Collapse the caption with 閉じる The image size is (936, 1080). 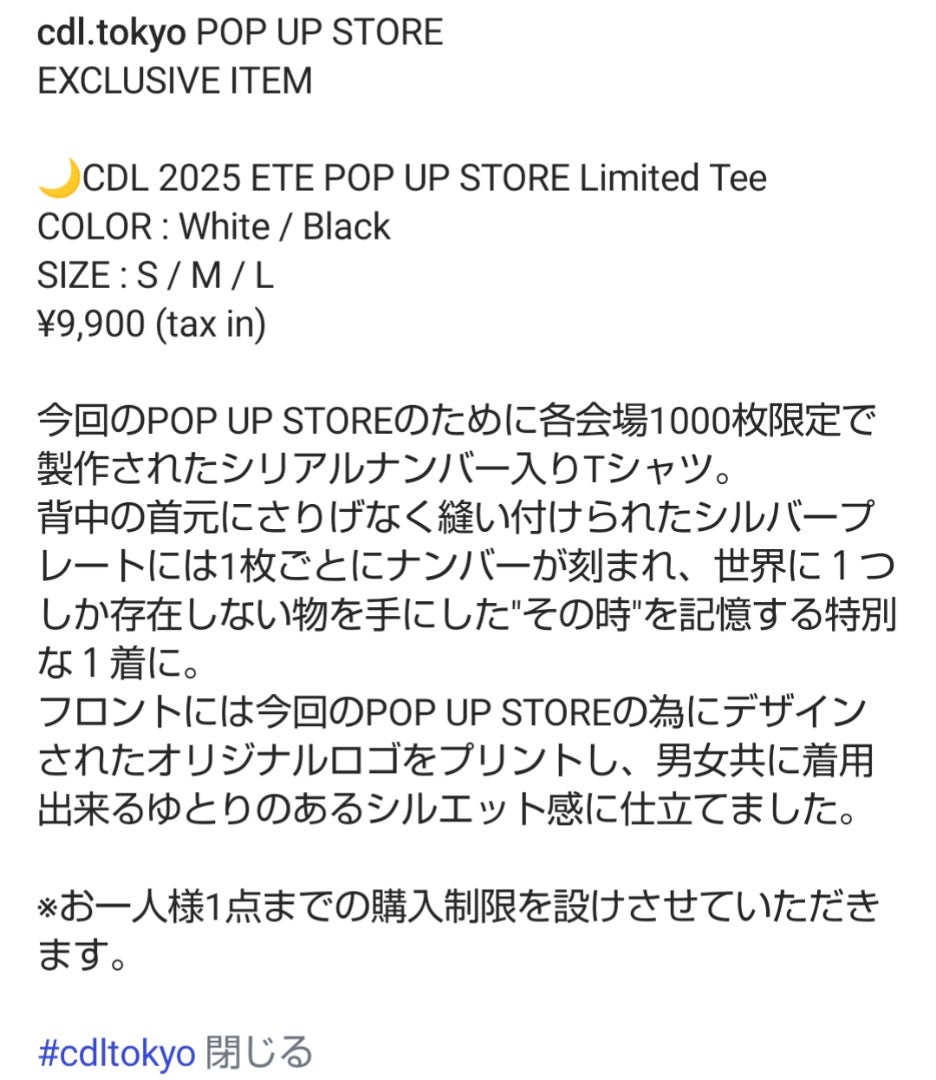coord(259,1052)
